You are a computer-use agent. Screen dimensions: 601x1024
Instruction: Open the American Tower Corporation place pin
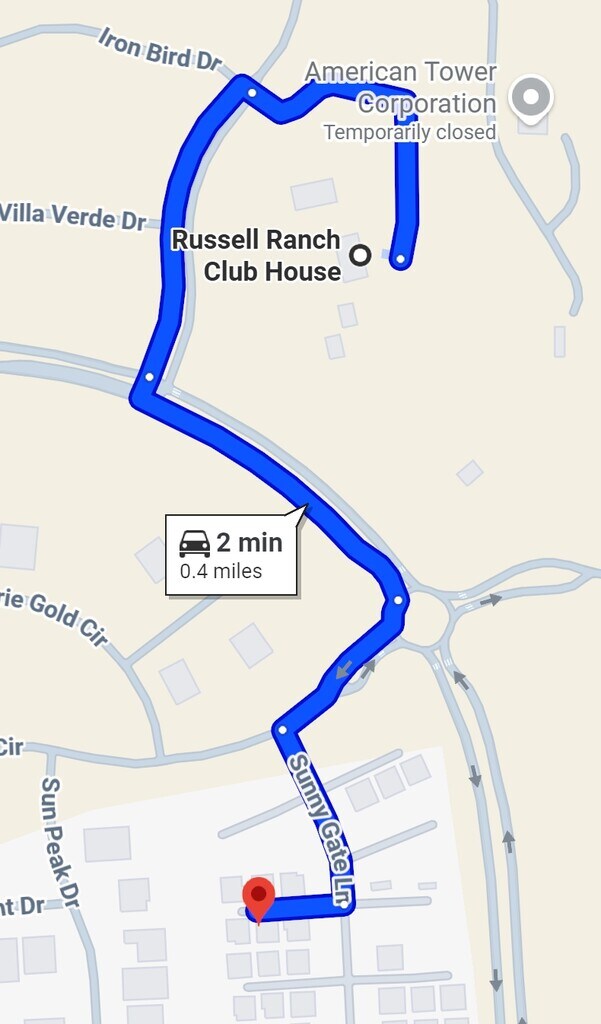(x=530, y=99)
